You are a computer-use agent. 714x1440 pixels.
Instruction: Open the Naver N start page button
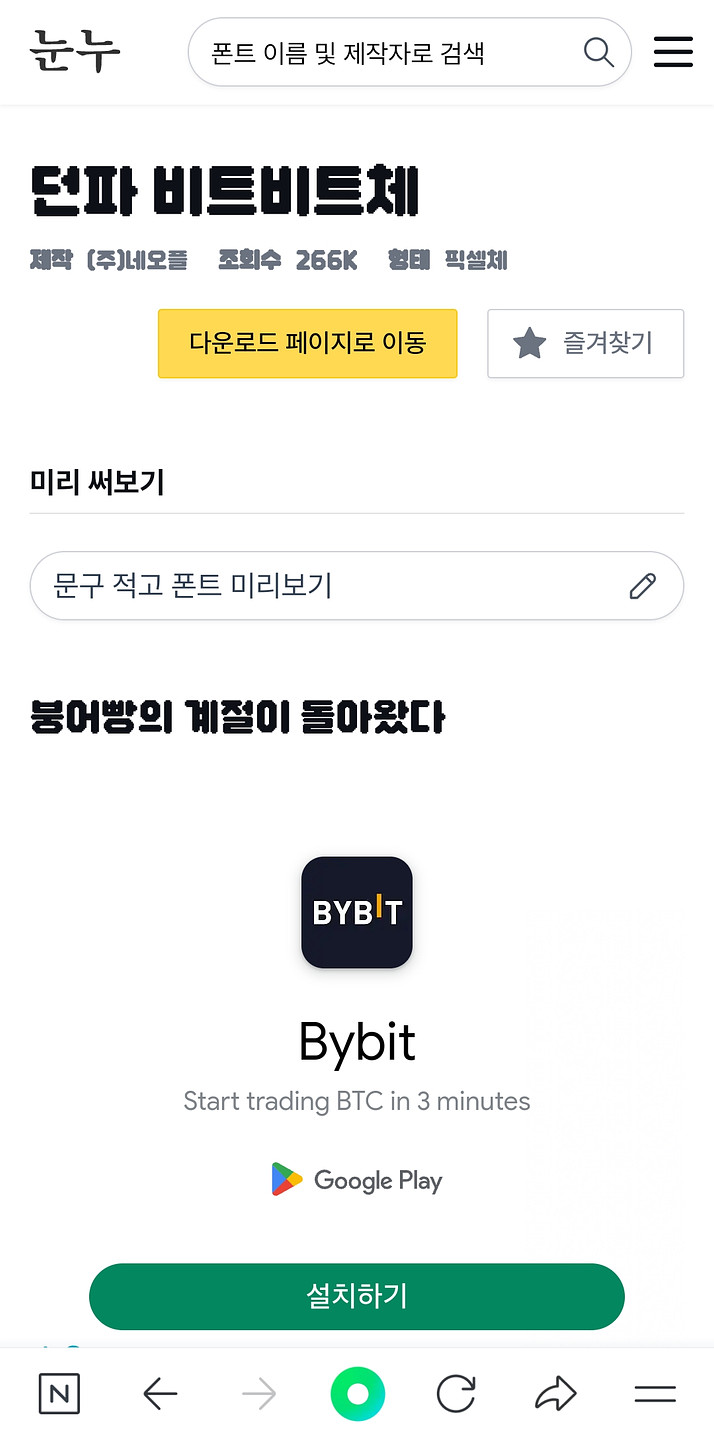[x=59, y=1394]
